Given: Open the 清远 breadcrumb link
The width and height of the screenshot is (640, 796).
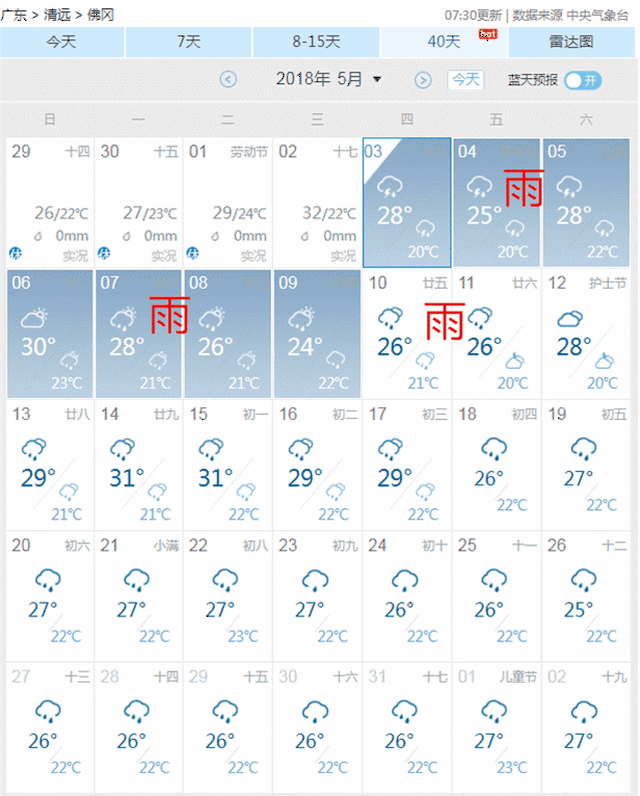Looking at the screenshot, I should pyautogui.click(x=57, y=15).
